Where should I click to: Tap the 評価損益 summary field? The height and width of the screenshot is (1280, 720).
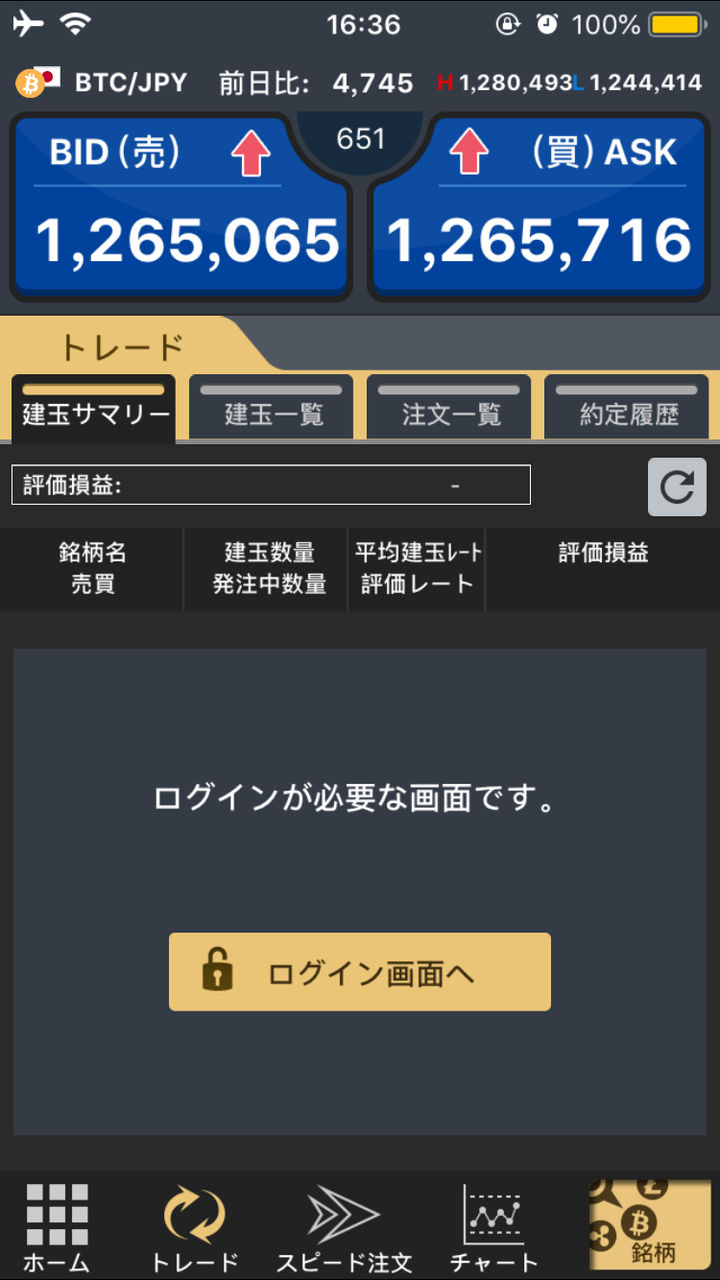[x=270, y=485]
